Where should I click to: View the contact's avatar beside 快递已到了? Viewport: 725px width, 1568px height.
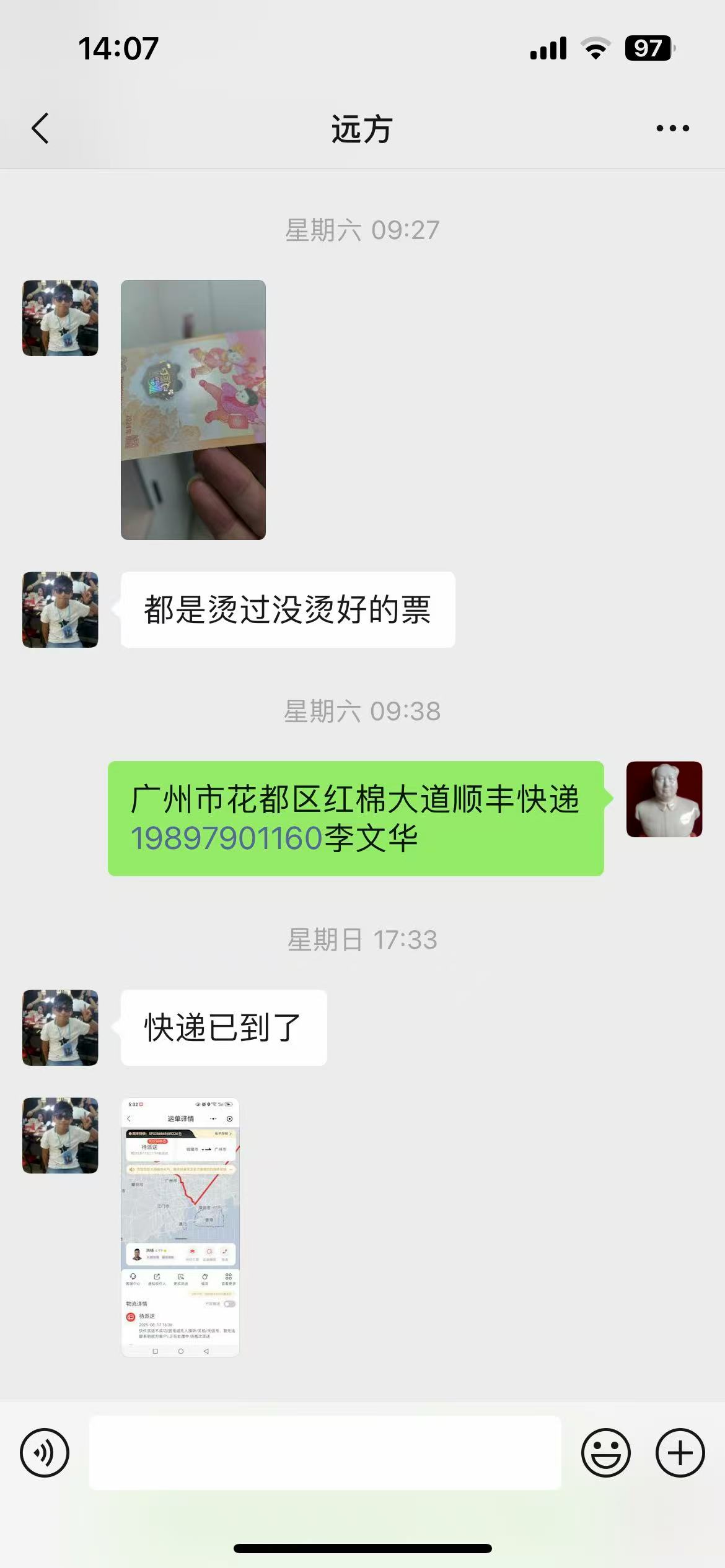pos(60,1027)
